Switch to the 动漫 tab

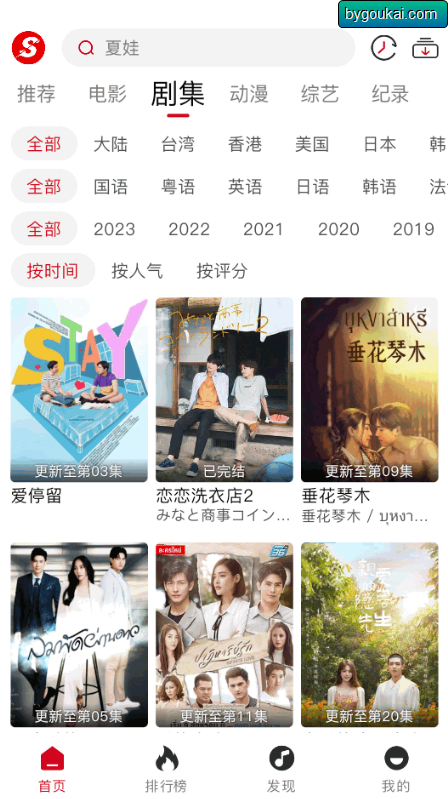(249, 94)
